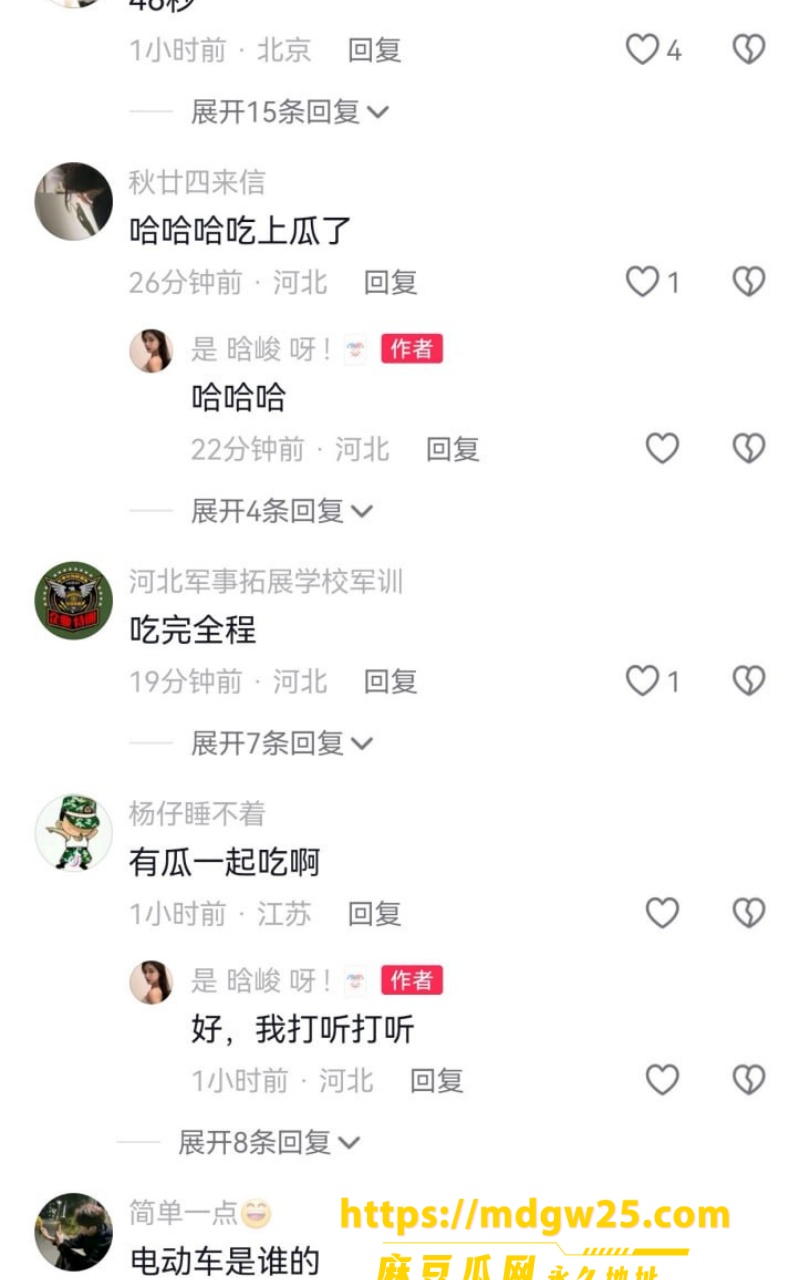
Task: Expand the 4 replies thread
Action: (281, 511)
